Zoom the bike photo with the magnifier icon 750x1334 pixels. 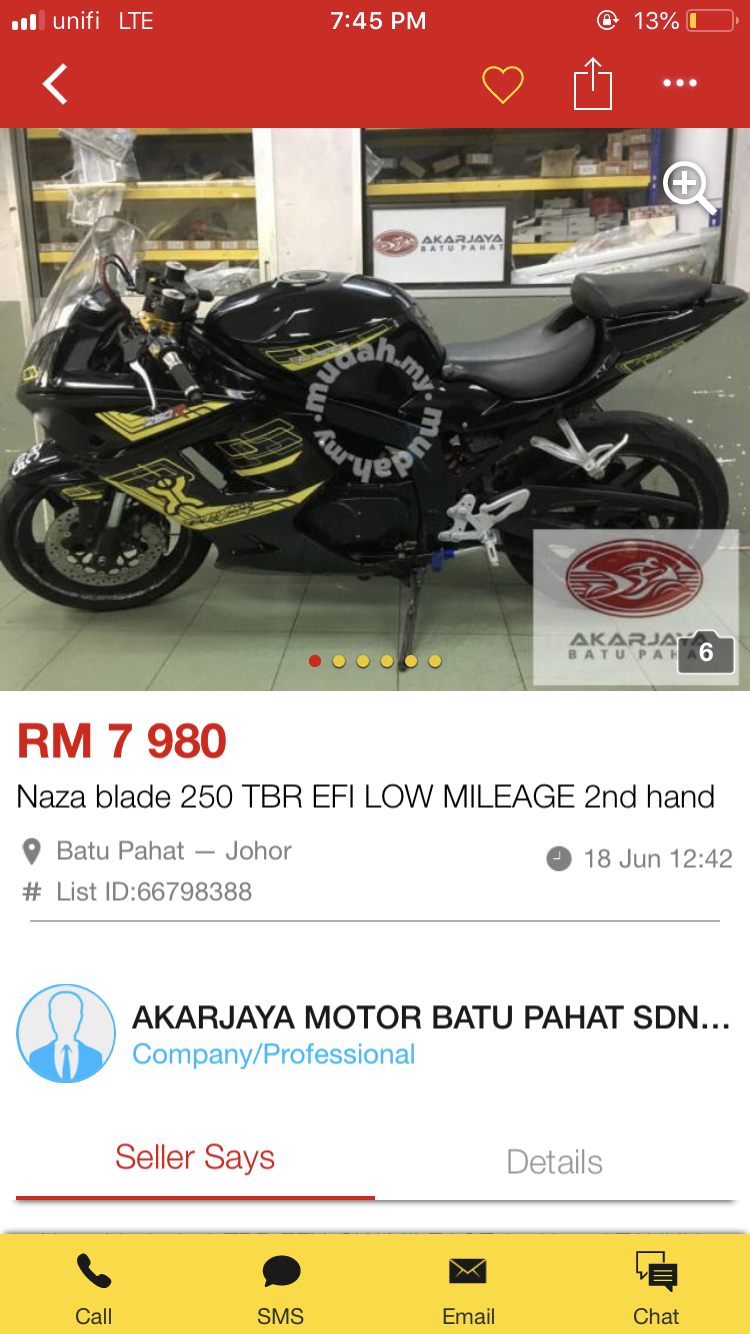click(x=689, y=188)
